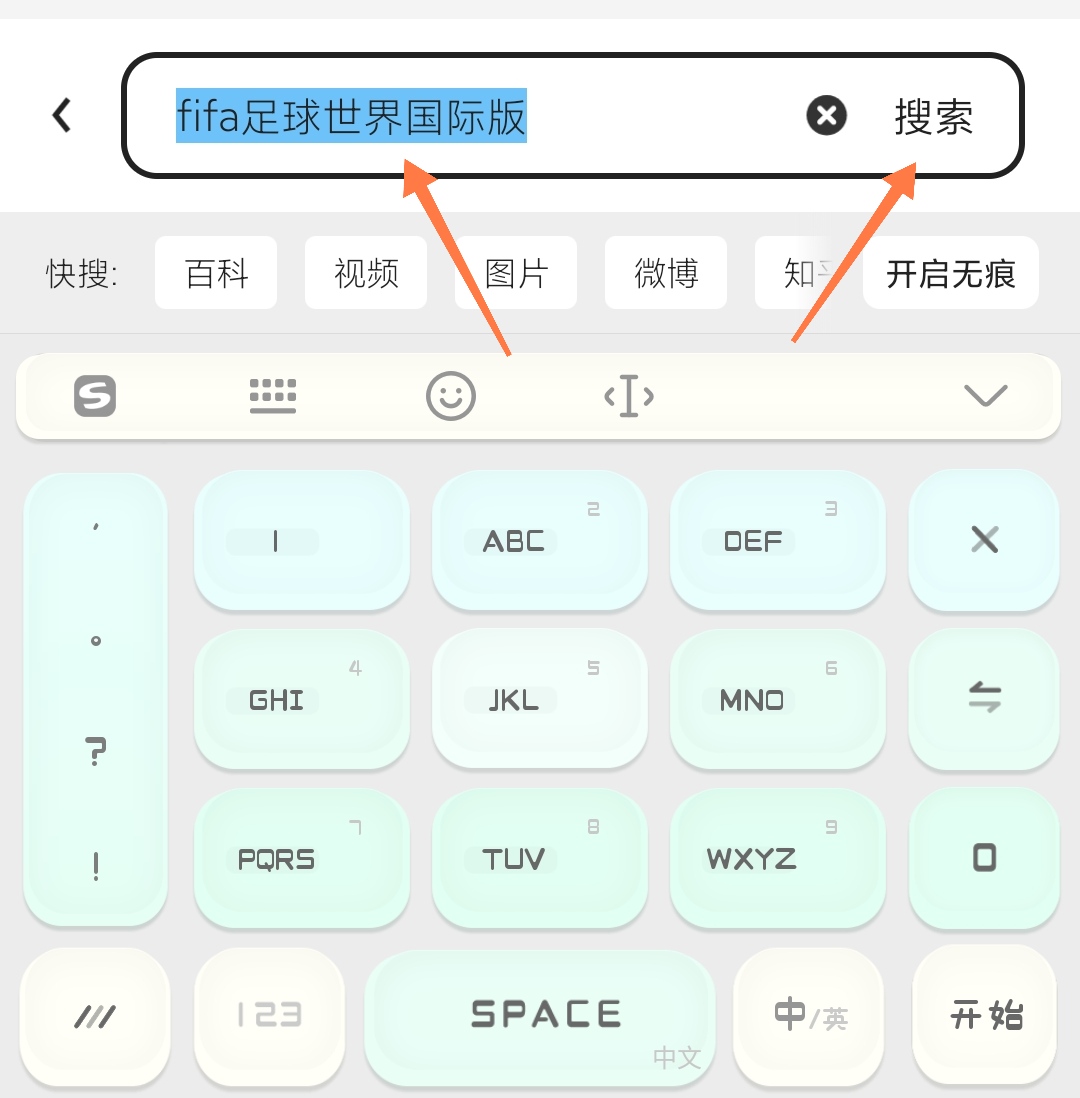Select the 视频 quick search chip
Image resolution: width=1080 pixels, height=1098 pixels.
click(366, 273)
